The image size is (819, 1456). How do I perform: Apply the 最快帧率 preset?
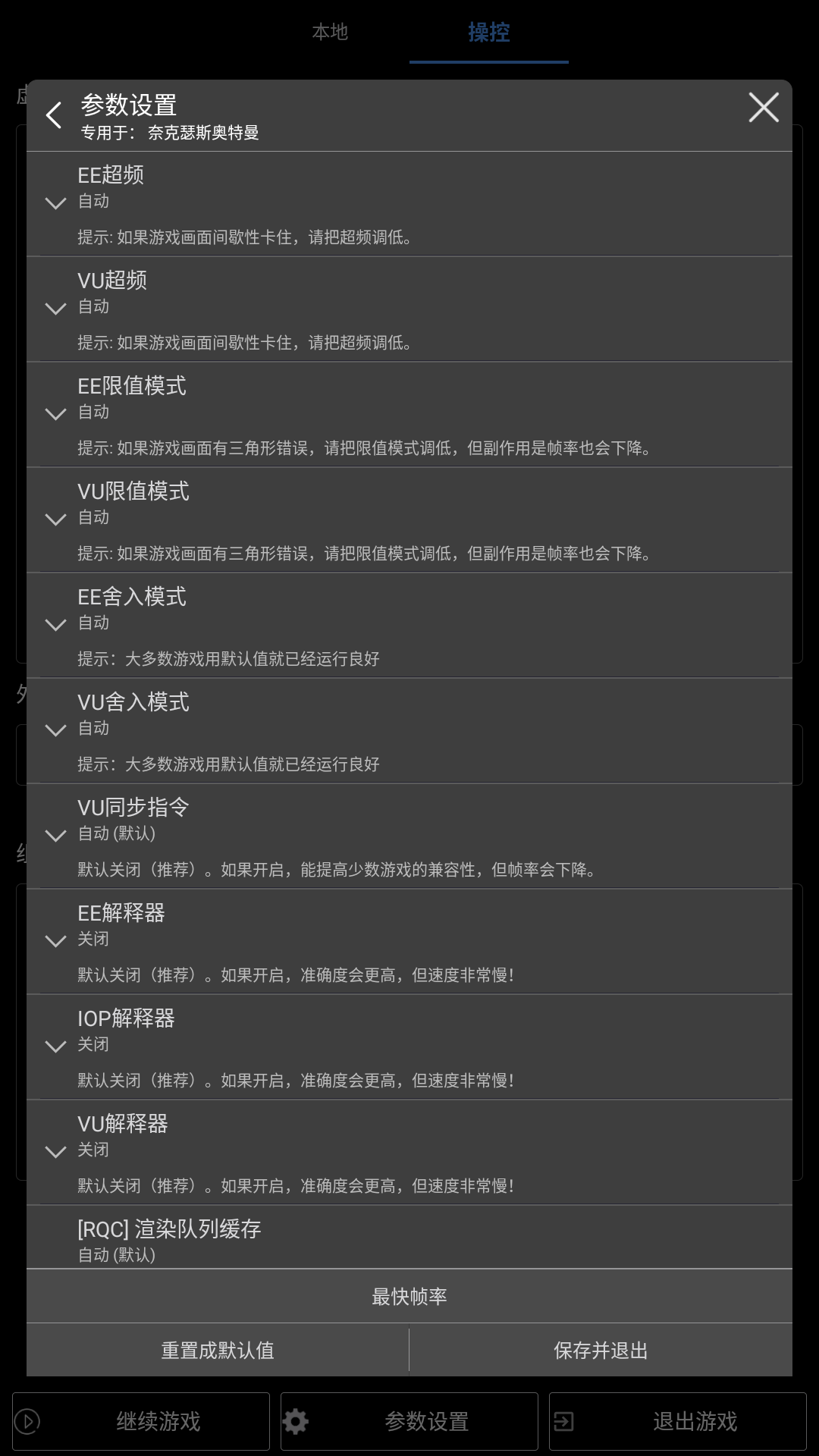[409, 1297]
